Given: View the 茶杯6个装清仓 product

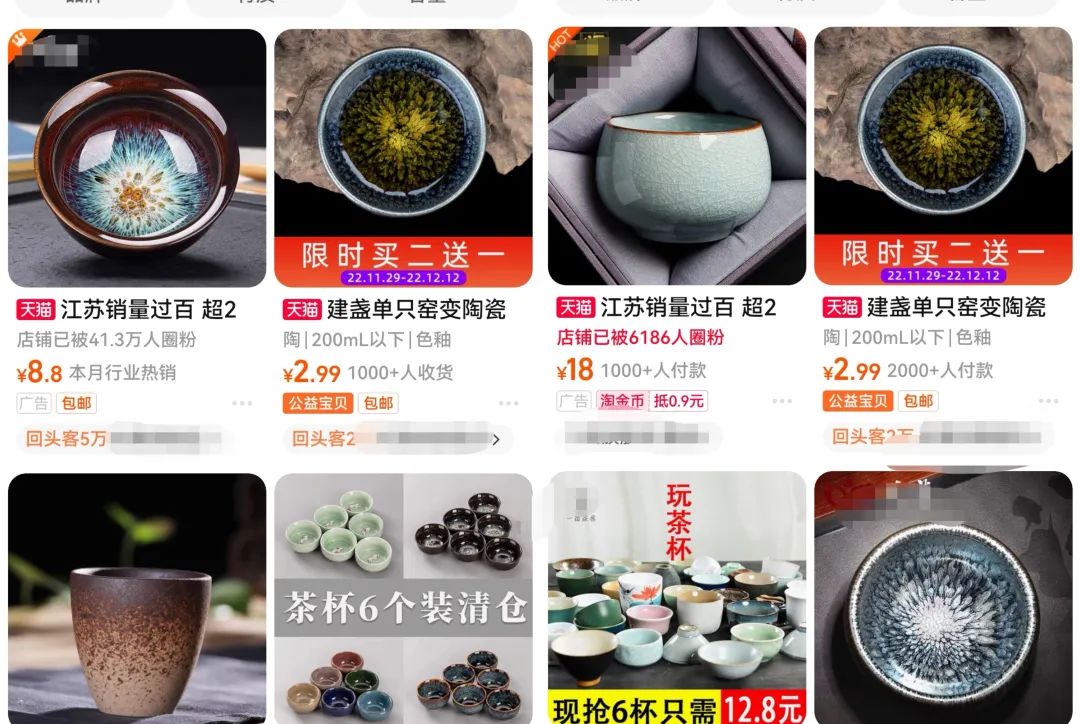Looking at the screenshot, I should 403,598.
